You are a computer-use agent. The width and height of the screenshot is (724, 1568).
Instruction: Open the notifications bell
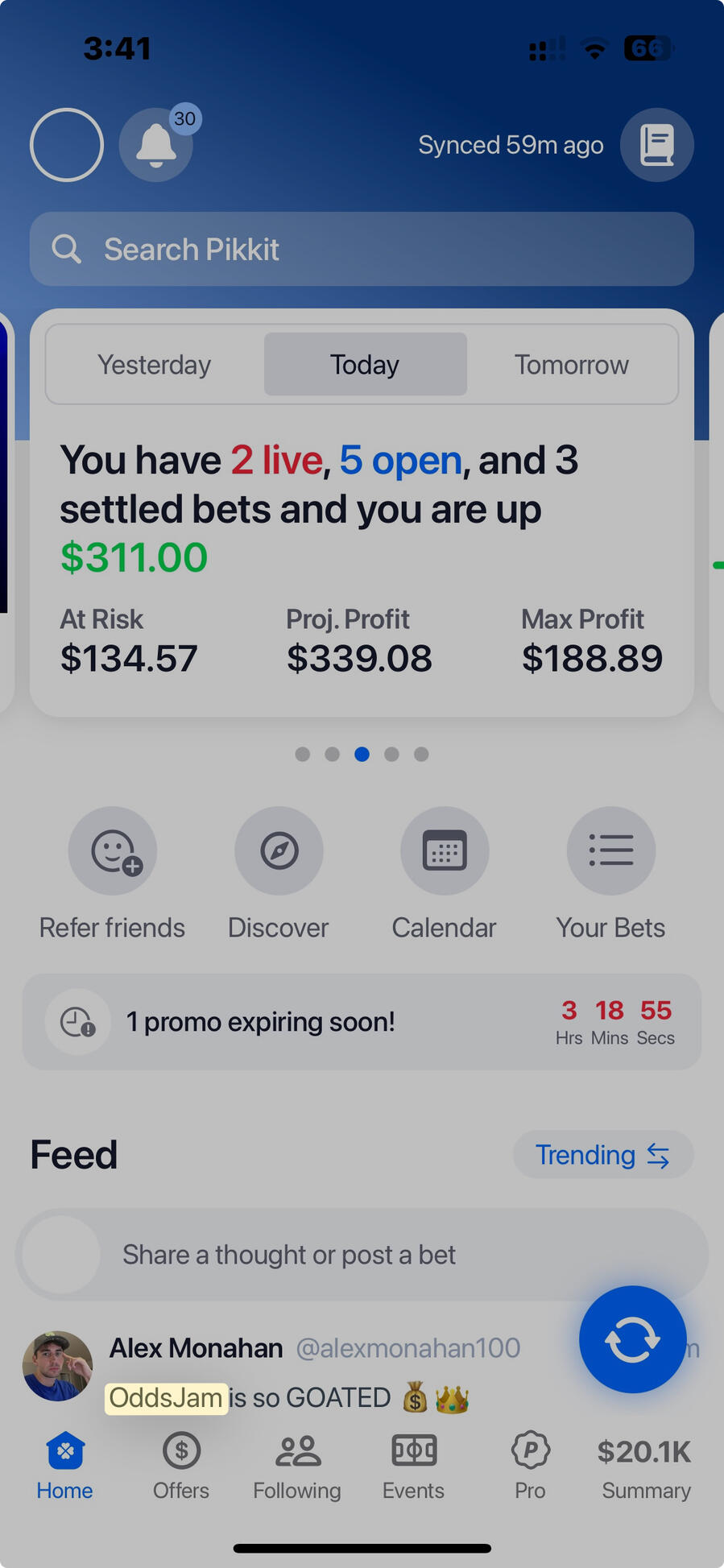[x=155, y=146]
